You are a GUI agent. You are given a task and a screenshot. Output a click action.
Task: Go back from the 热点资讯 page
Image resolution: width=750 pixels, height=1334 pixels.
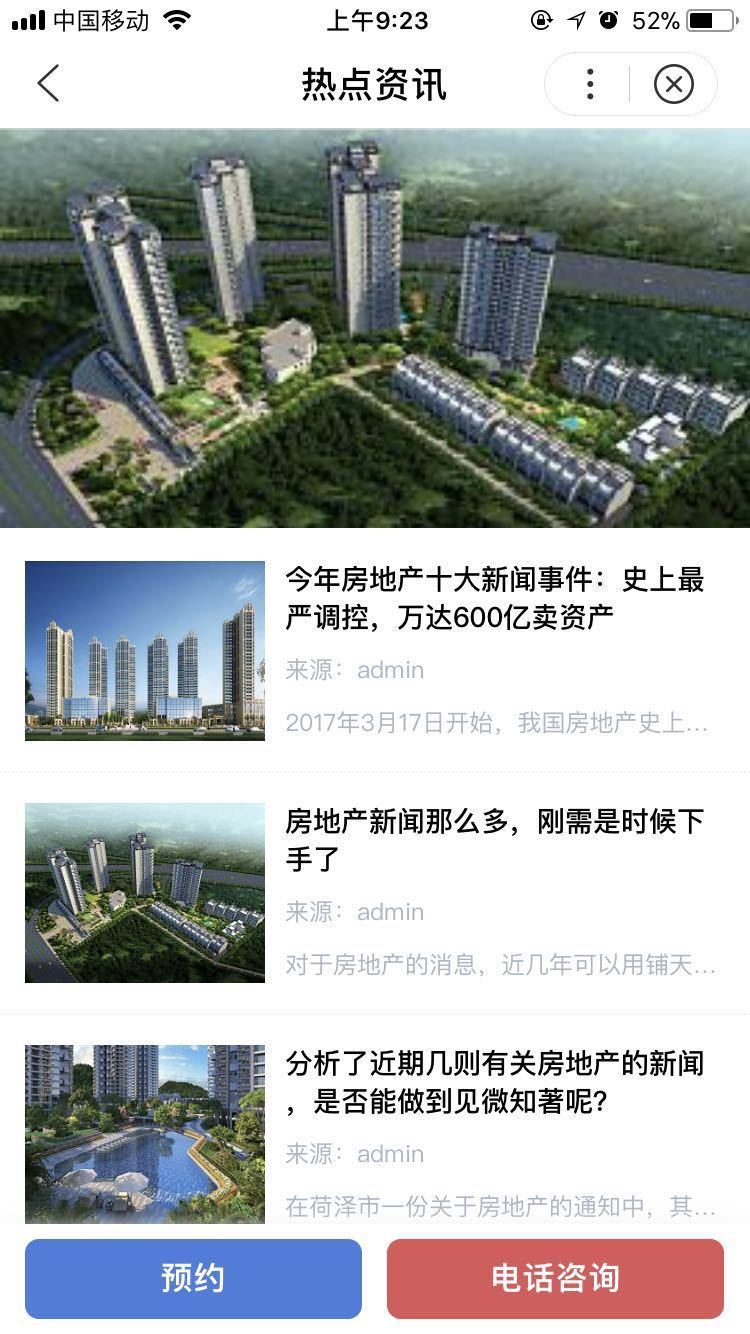tap(48, 84)
